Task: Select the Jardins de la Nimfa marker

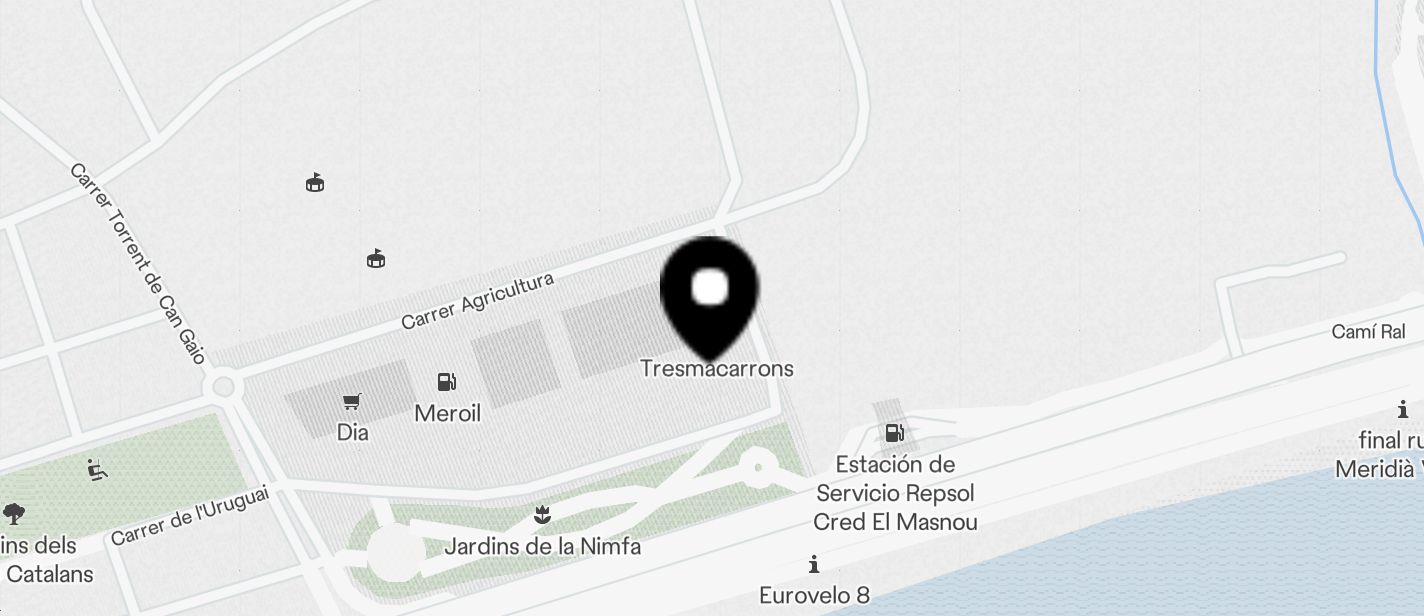Action: point(542,516)
